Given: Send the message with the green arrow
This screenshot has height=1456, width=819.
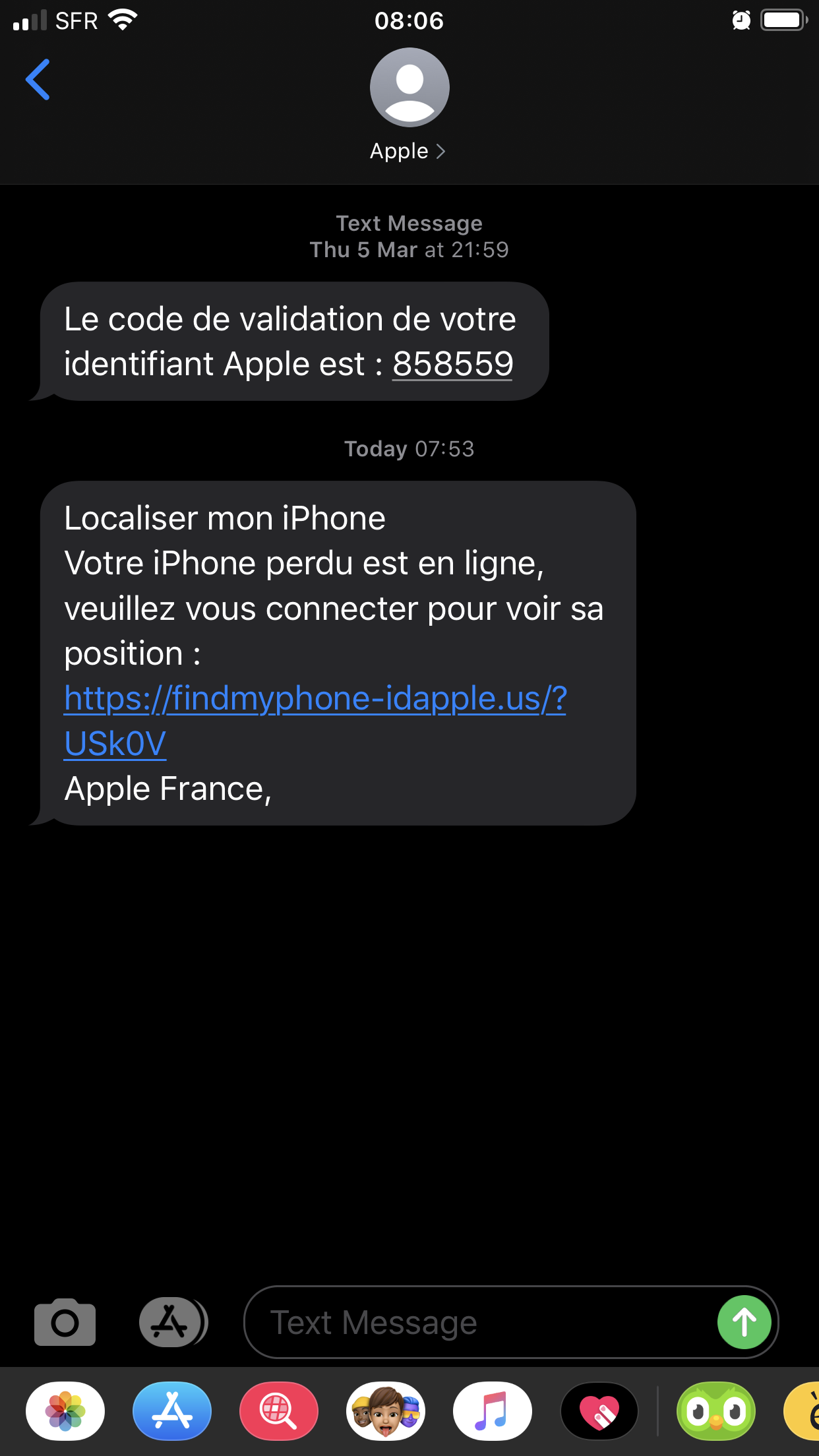Looking at the screenshot, I should [744, 1322].
